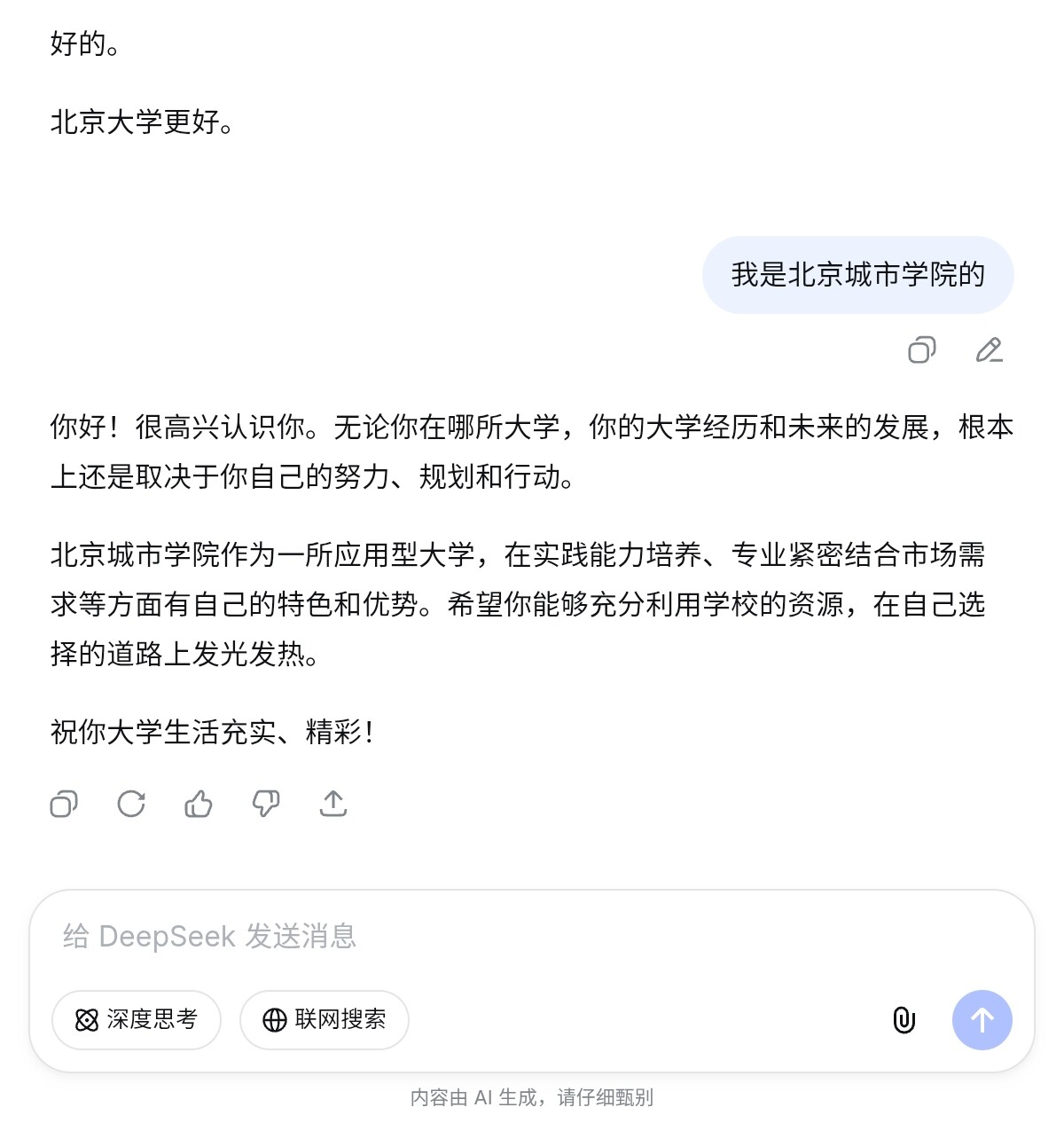This screenshot has height=1123, width=1064.
Task: Regenerate the AI response
Action: pos(131,804)
